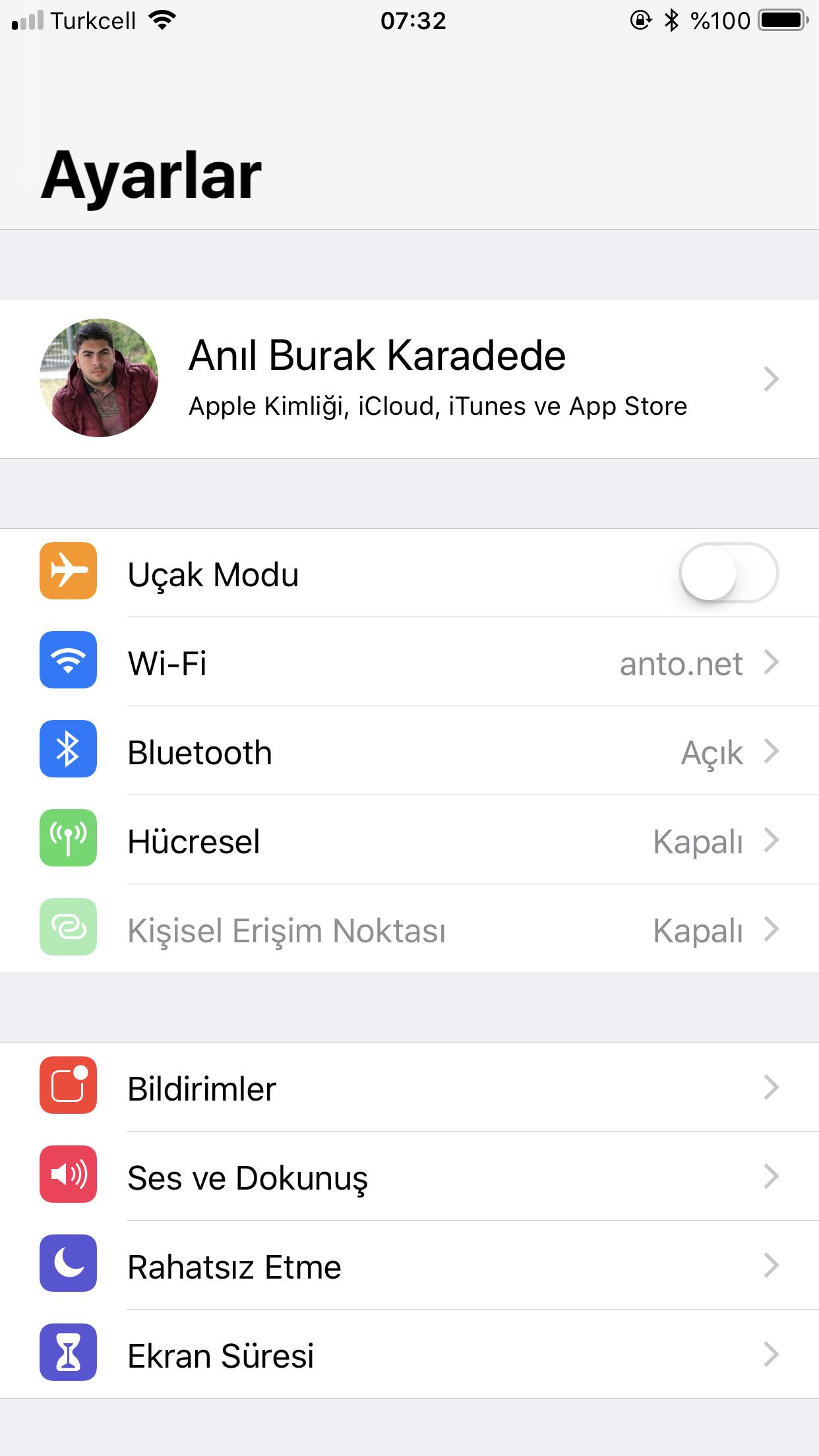The height and width of the screenshot is (1456, 819).
Task: Open Kişisel Erişim Noktası row
Action: click(x=409, y=930)
